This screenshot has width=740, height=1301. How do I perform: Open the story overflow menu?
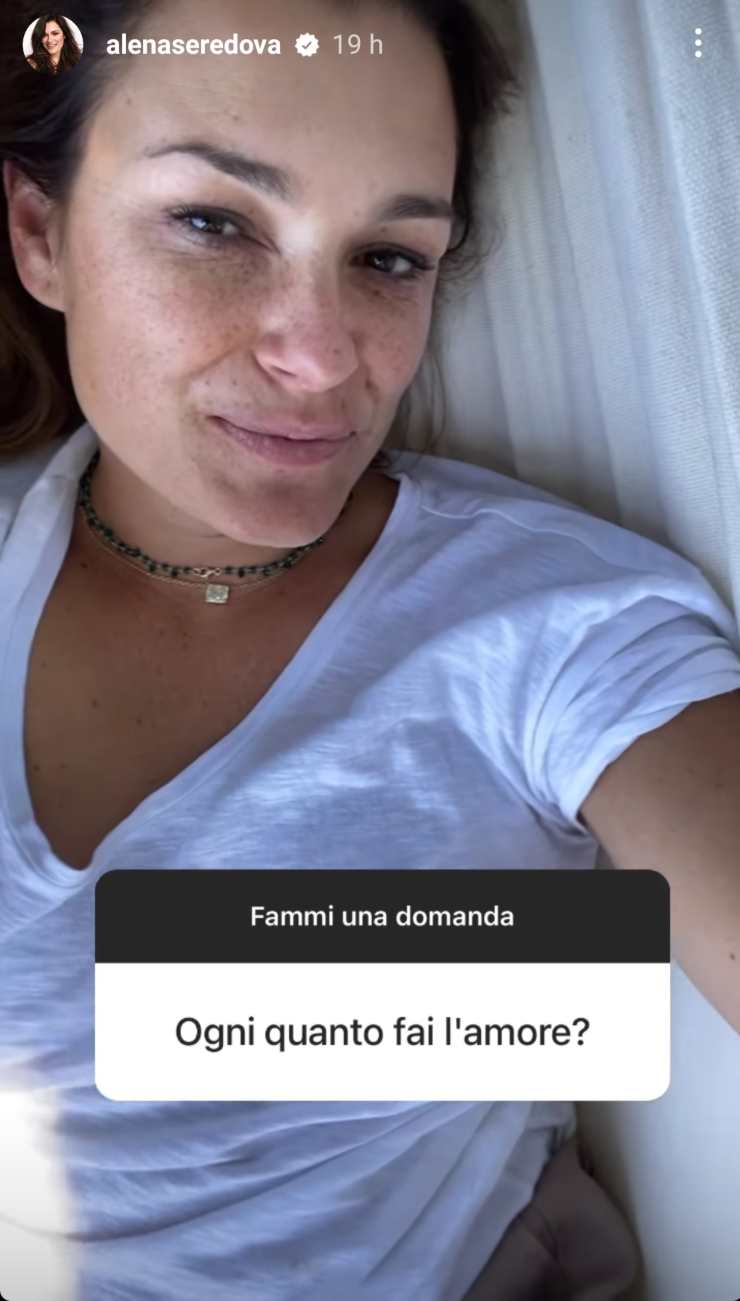pos(697,43)
